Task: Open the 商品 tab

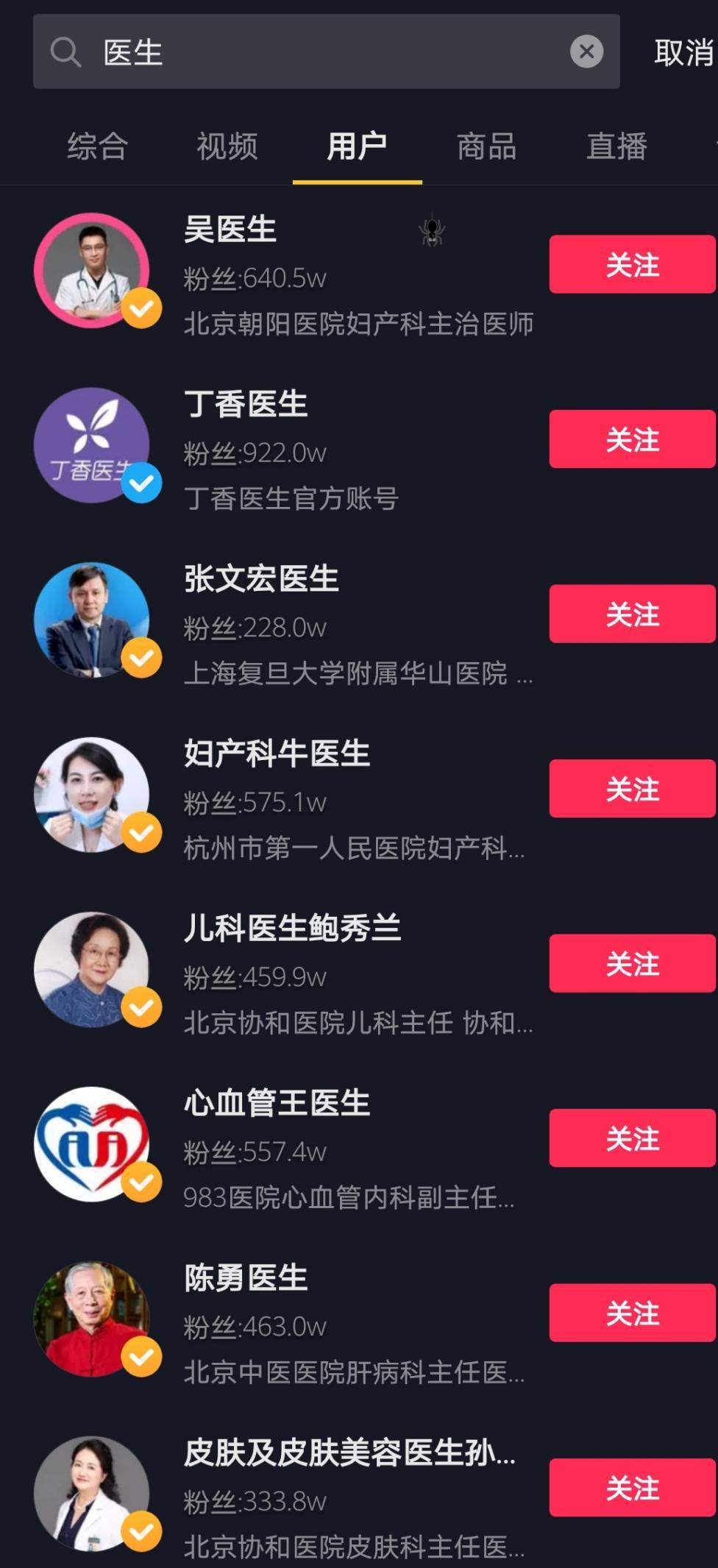Action: (x=486, y=146)
